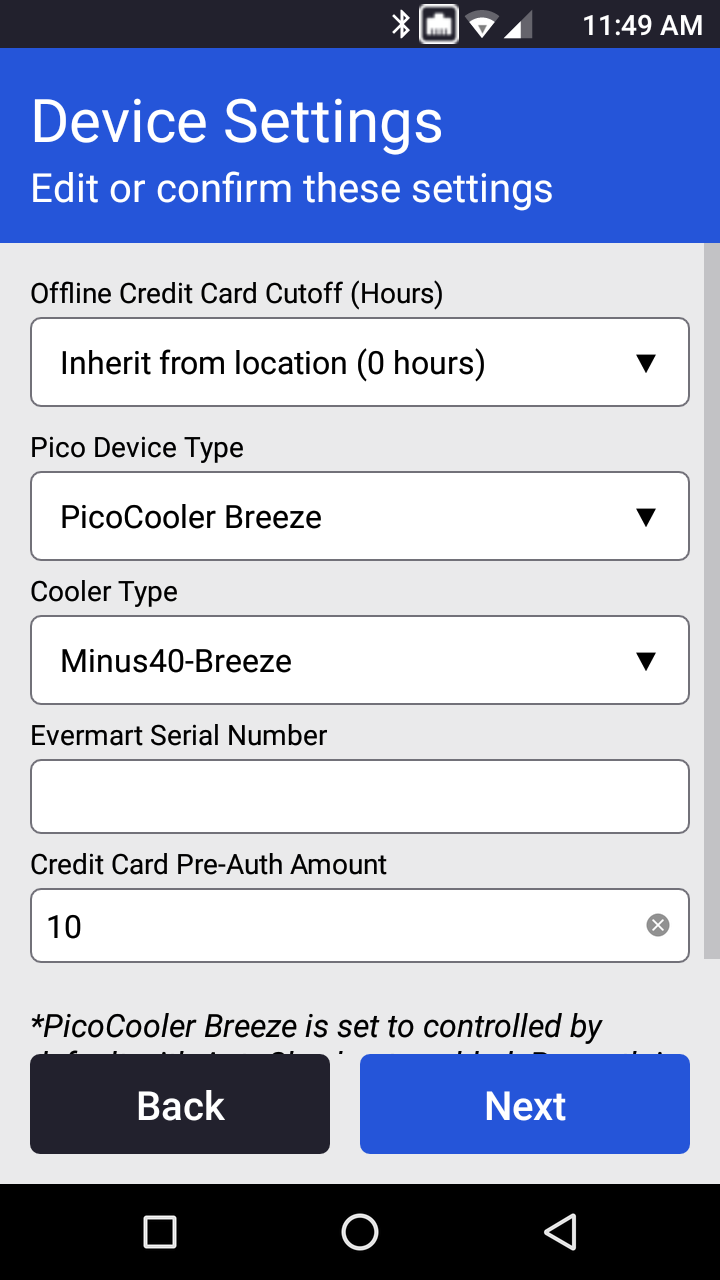
Task: Edit the Credit Card Pre-Auth Amount field
Action: [330, 926]
